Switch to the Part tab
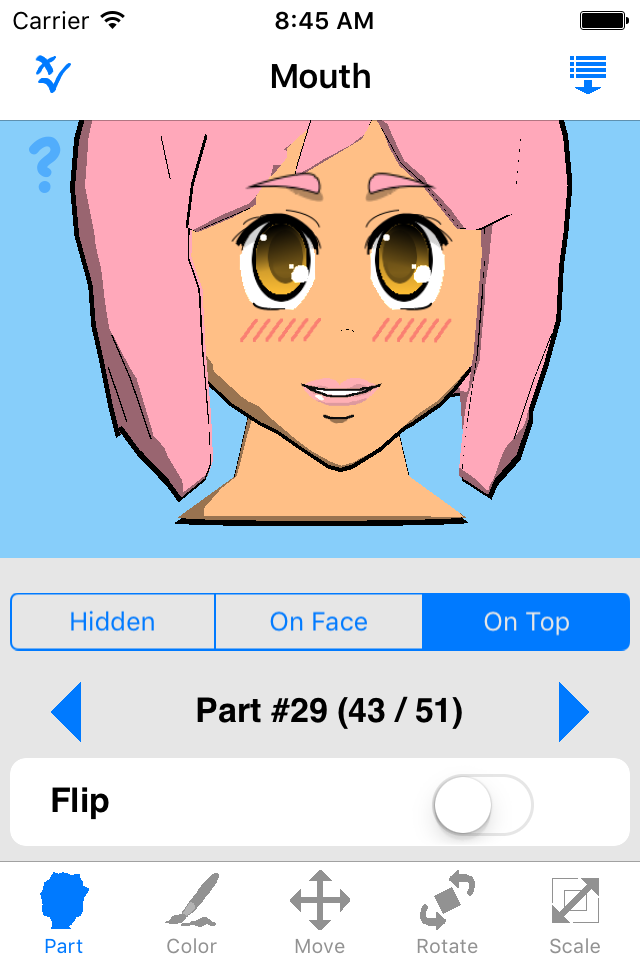This screenshot has width=640, height=960. click(x=64, y=913)
